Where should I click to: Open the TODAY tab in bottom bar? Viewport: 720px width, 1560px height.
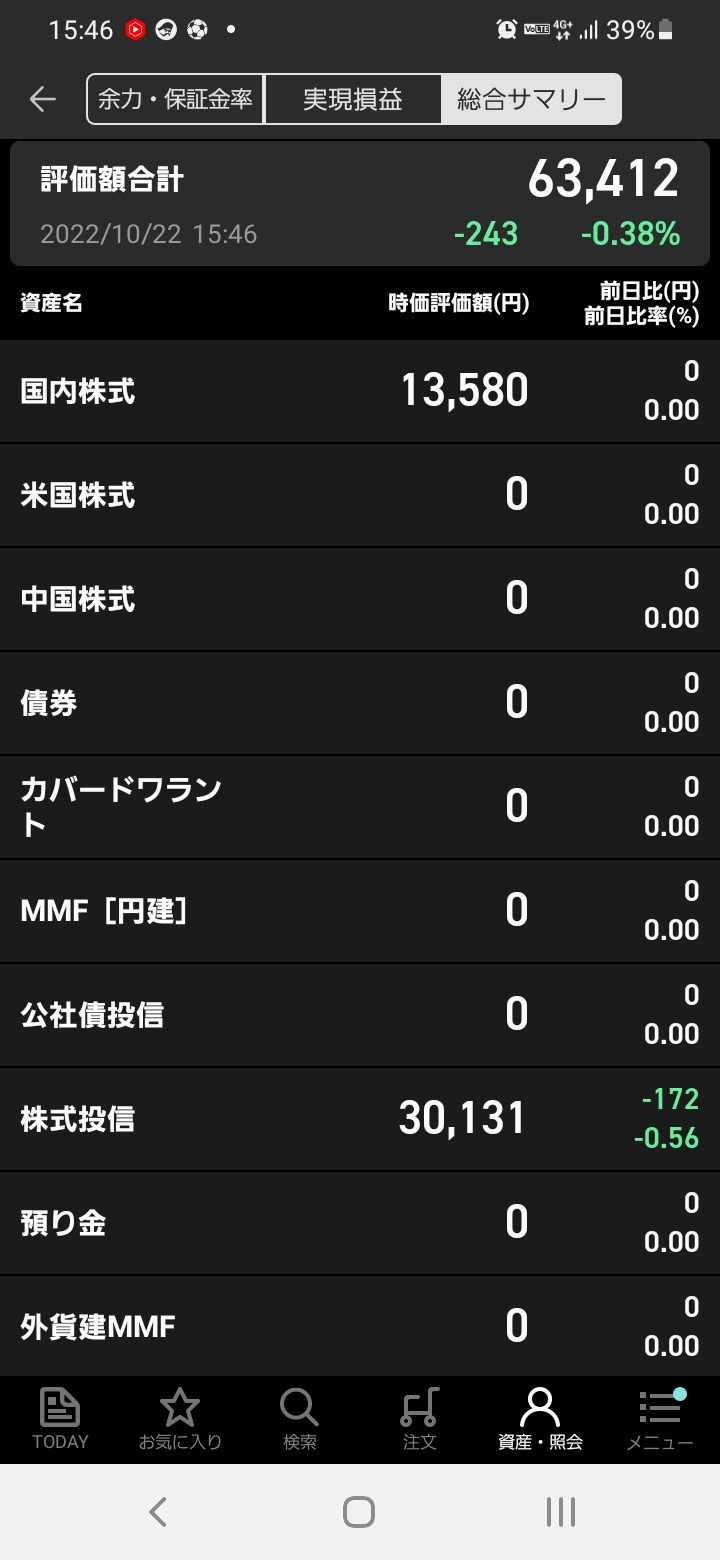click(60, 1420)
